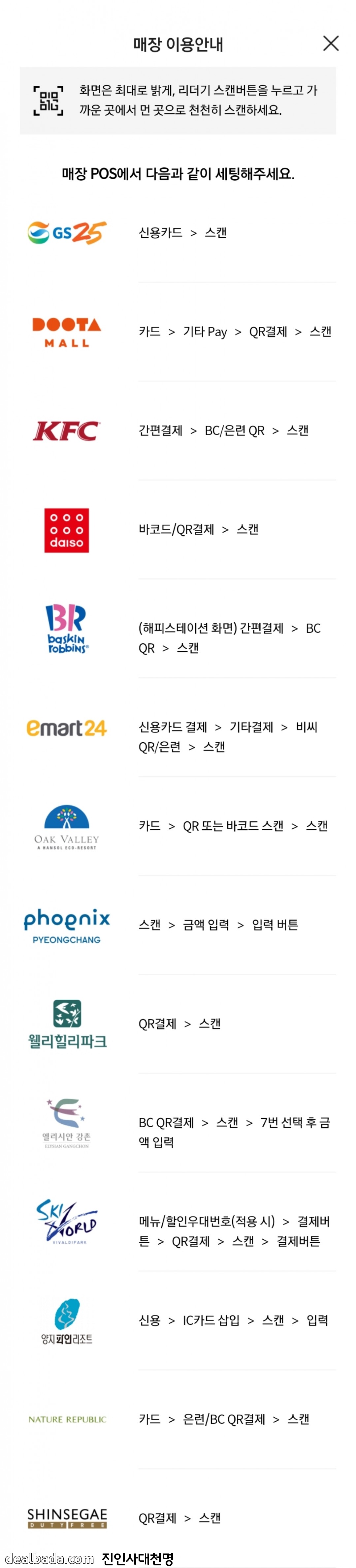Close the store usage guide
Viewport: 356px width, 1568px height.
click(x=330, y=43)
